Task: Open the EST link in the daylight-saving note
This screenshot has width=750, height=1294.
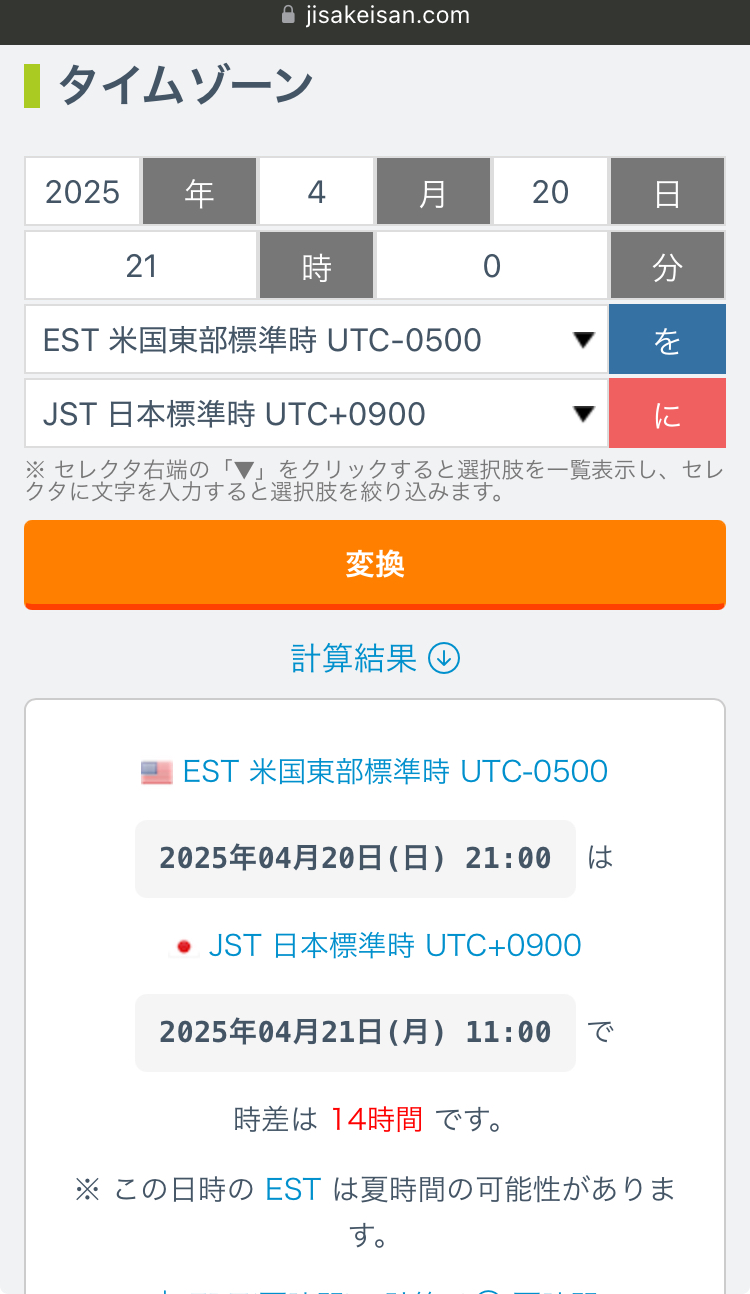Action: pyautogui.click(x=293, y=1189)
